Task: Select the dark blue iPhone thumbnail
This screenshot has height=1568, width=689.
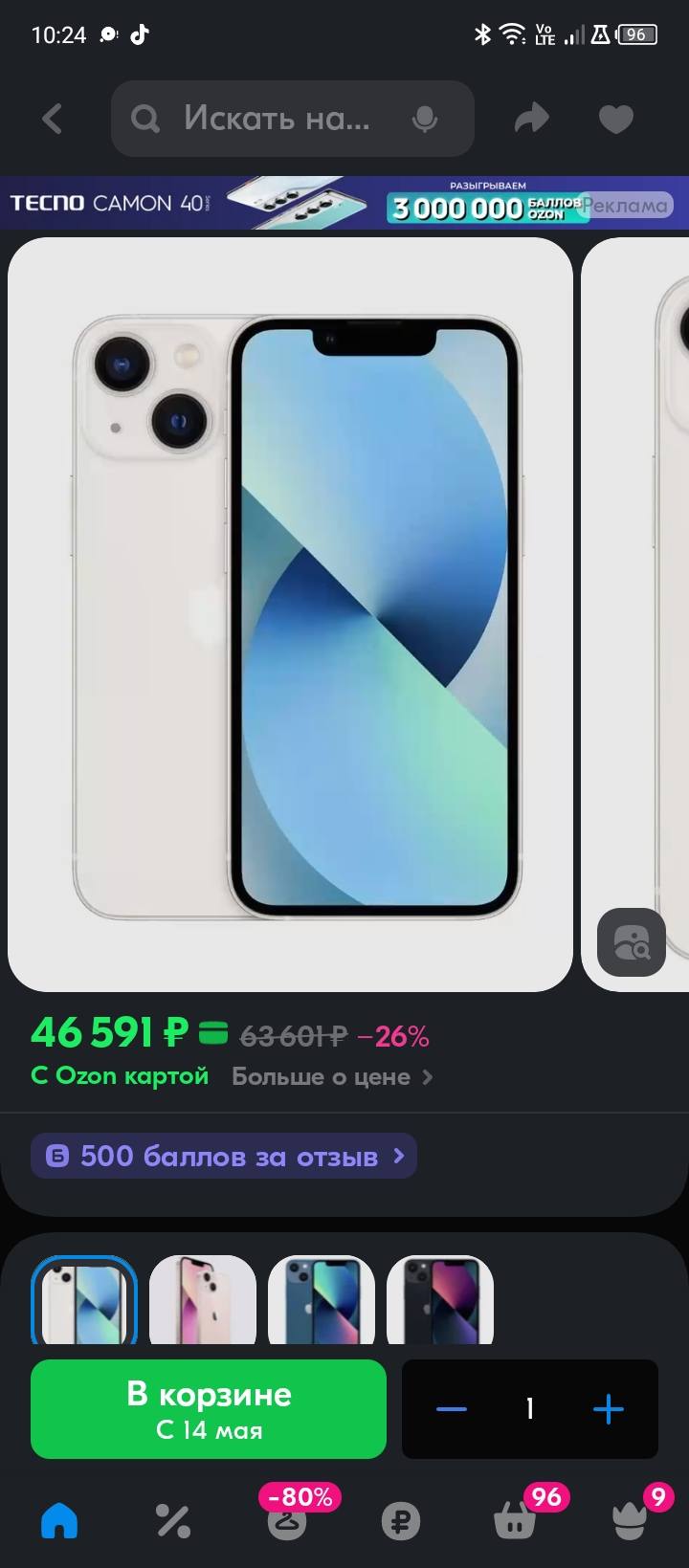Action: (x=322, y=1301)
